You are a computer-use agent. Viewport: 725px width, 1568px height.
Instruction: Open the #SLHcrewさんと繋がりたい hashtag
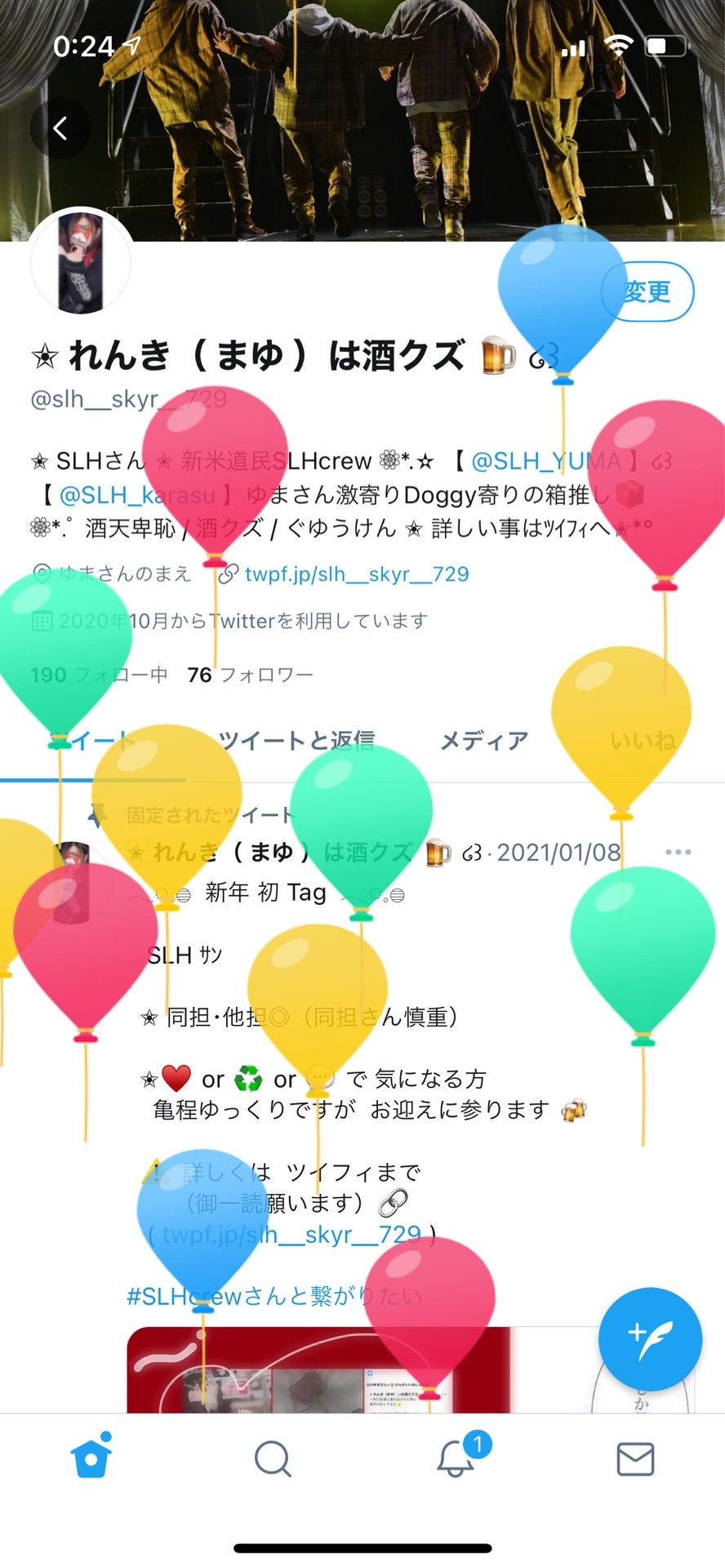click(x=274, y=1296)
